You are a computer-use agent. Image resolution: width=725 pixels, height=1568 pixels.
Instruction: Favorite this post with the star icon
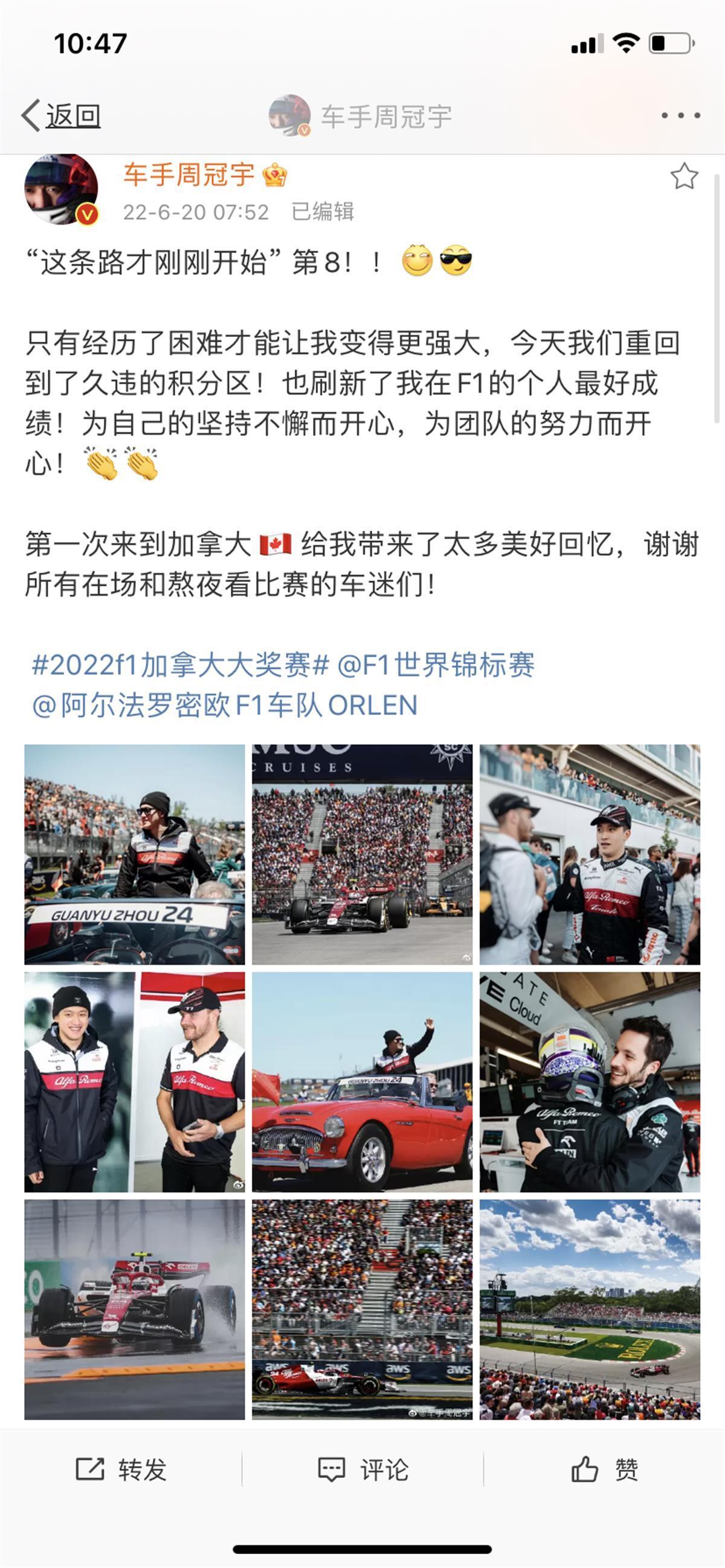[x=683, y=176]
